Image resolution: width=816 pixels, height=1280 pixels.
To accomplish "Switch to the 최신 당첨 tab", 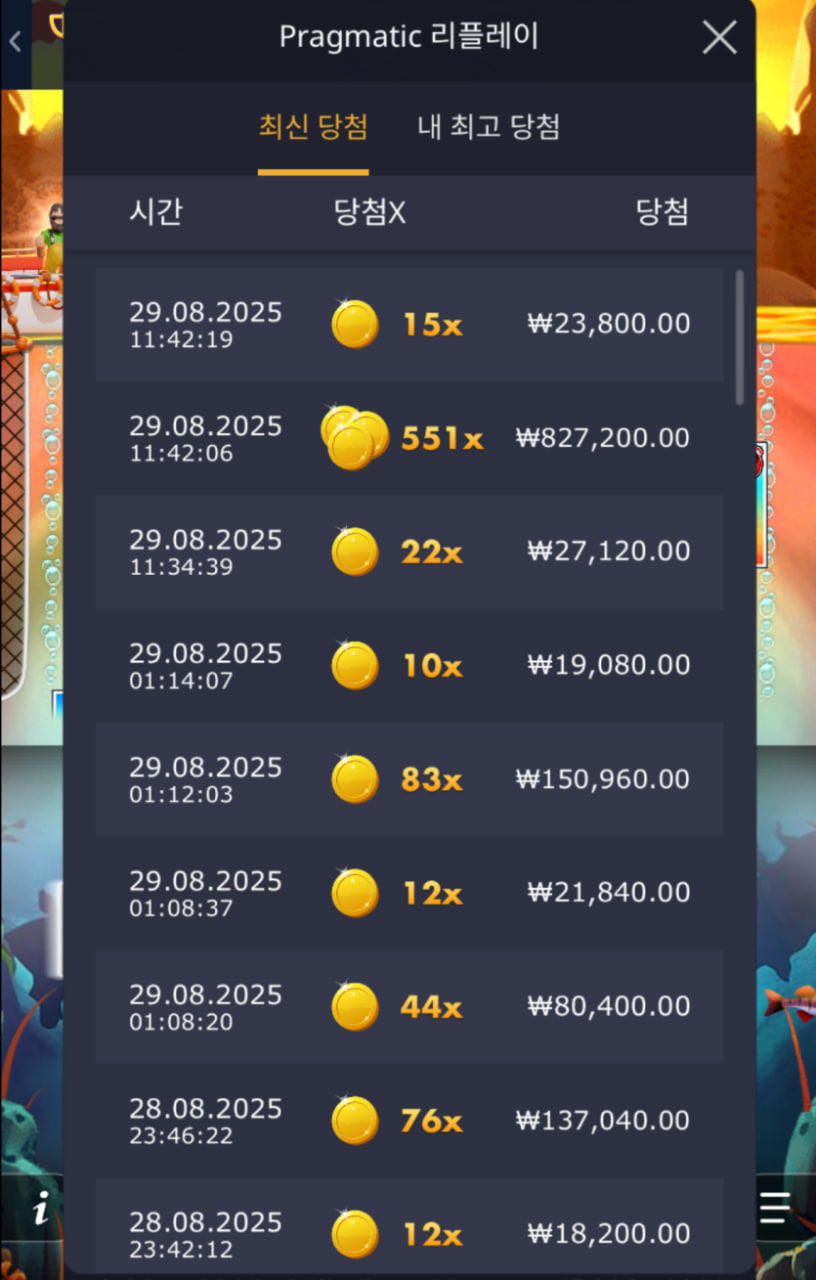I will coord(313,128).
